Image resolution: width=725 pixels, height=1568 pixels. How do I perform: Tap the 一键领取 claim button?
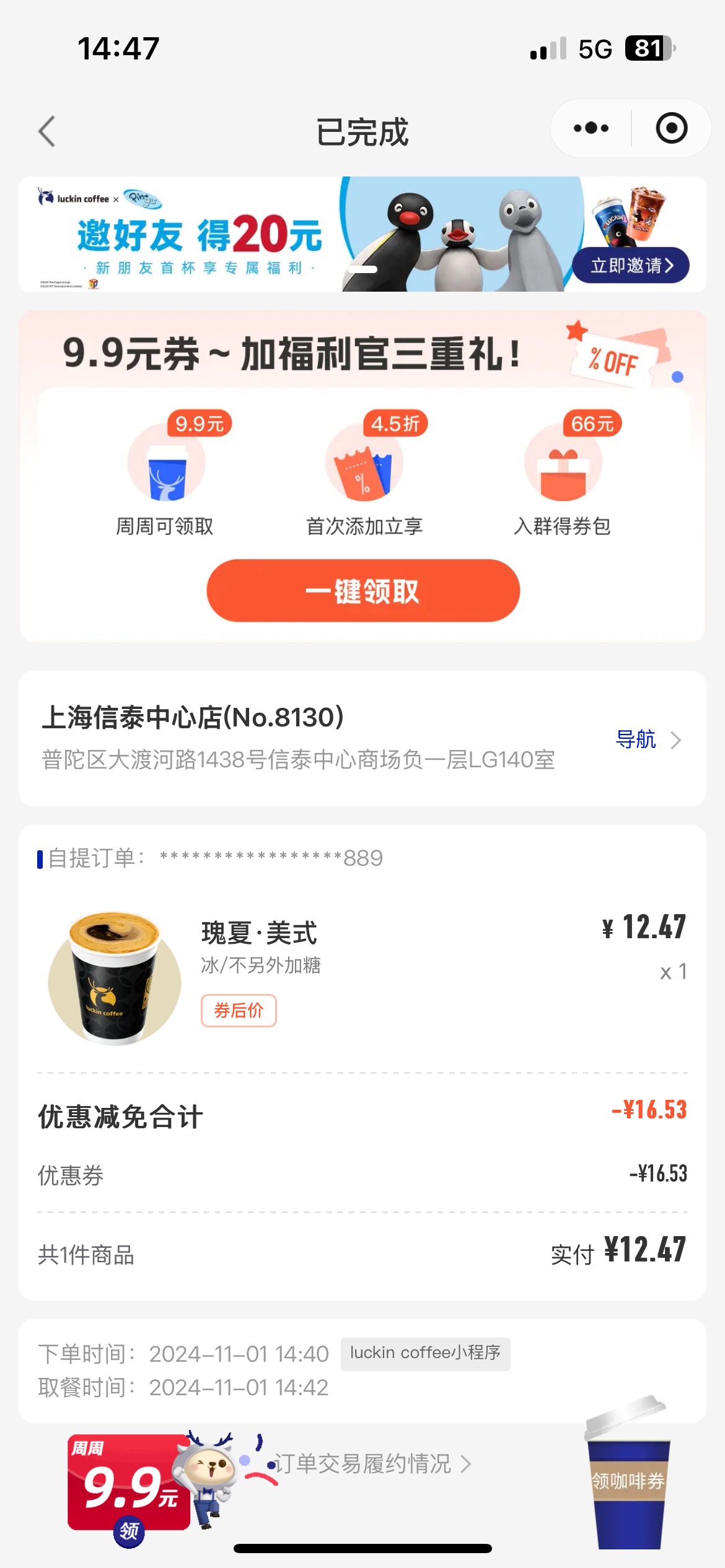363,591
